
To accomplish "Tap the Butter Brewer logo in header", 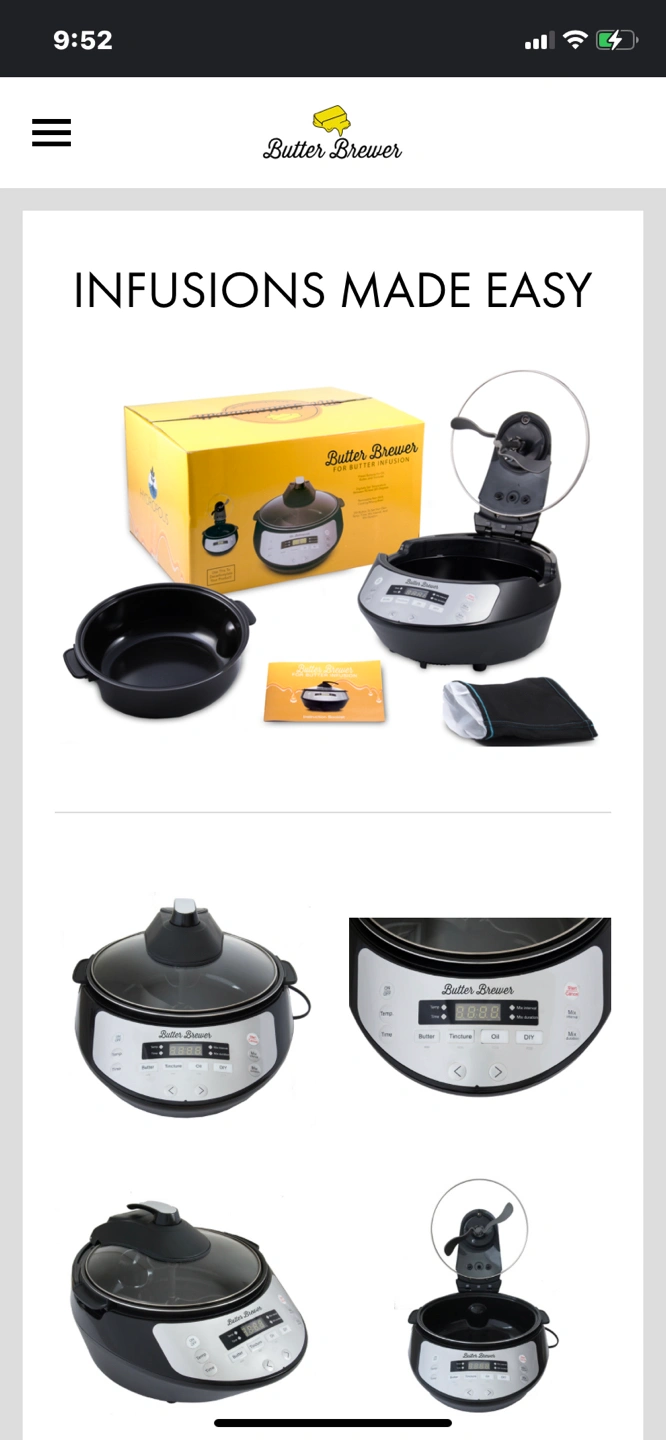I will (x=332, y=135).
